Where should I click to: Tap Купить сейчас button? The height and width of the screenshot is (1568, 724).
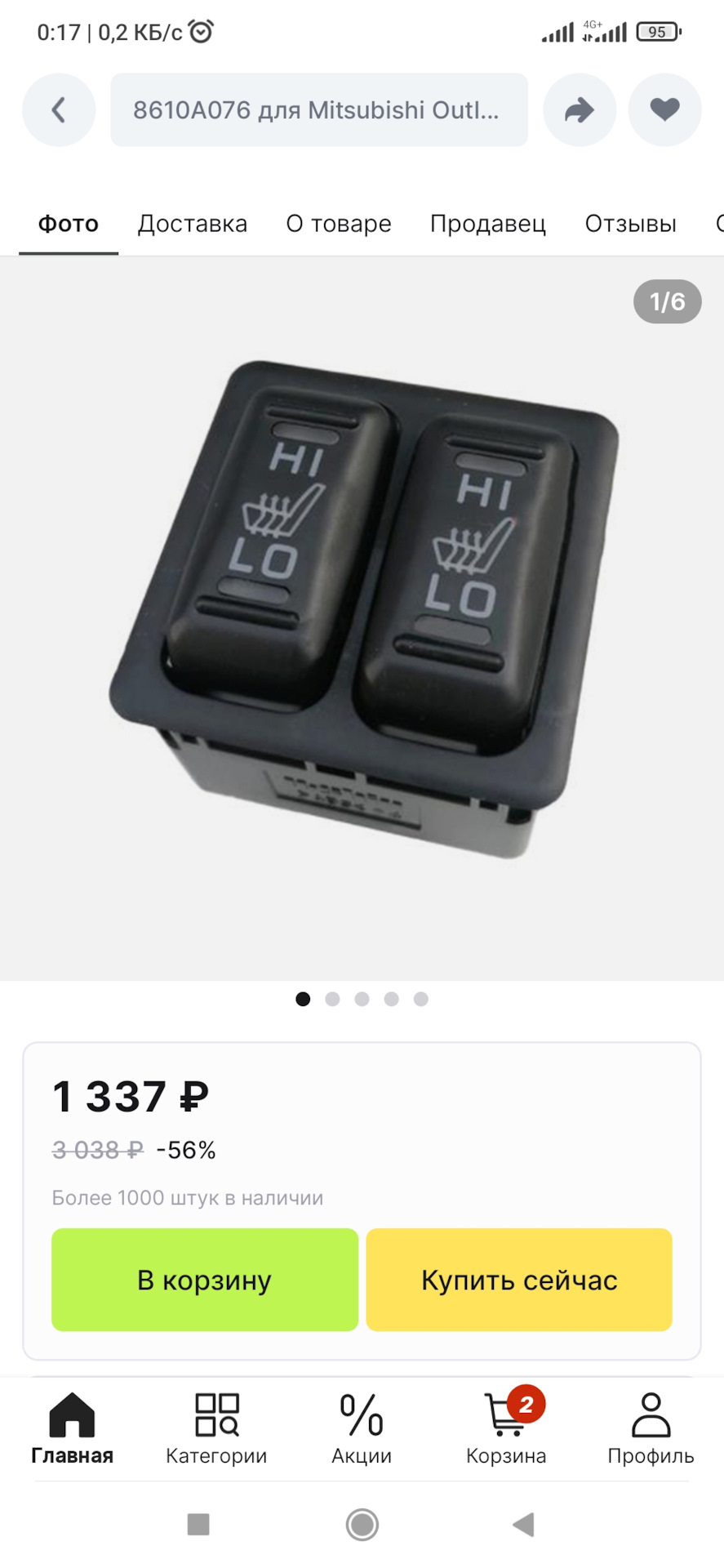[x=519, y=1280]
